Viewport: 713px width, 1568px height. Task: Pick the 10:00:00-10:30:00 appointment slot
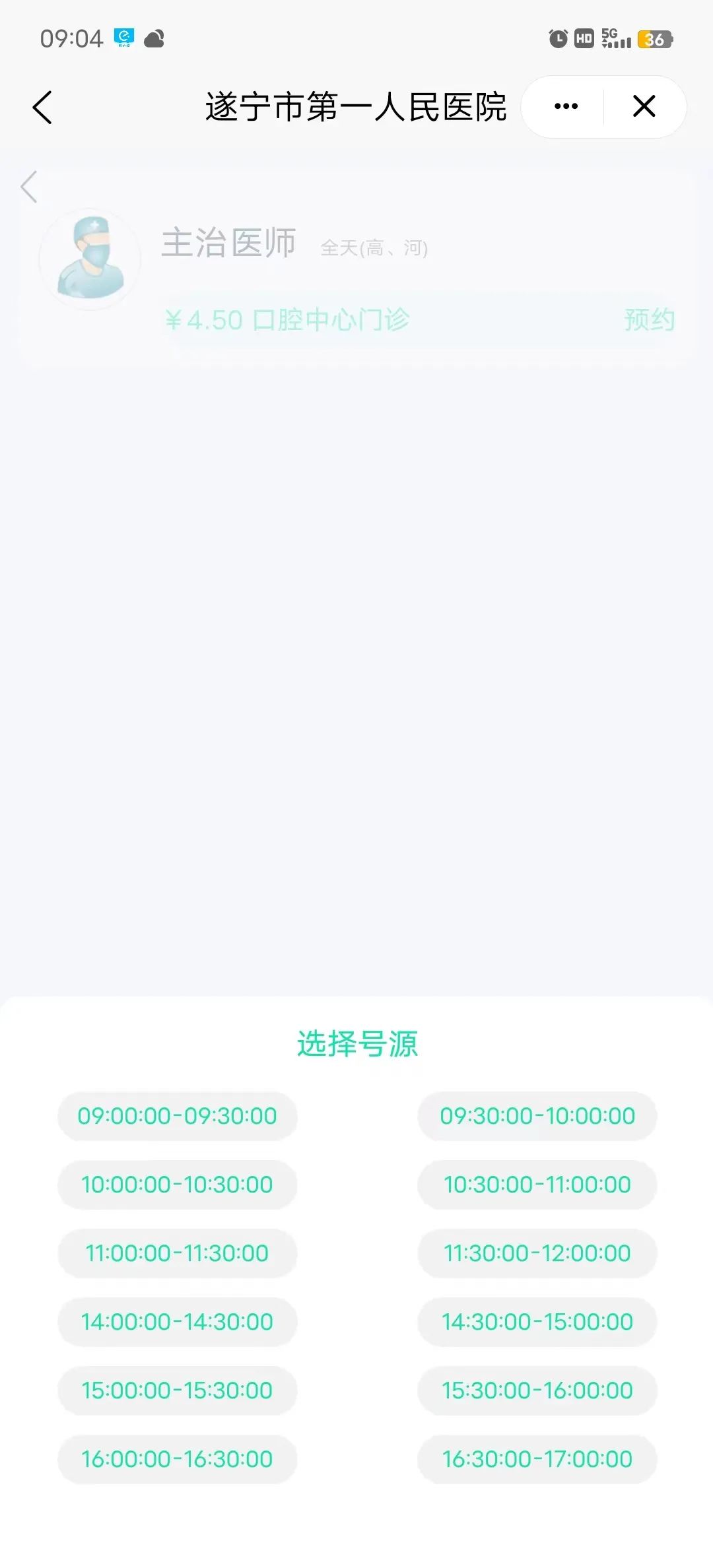[177, 1185]
